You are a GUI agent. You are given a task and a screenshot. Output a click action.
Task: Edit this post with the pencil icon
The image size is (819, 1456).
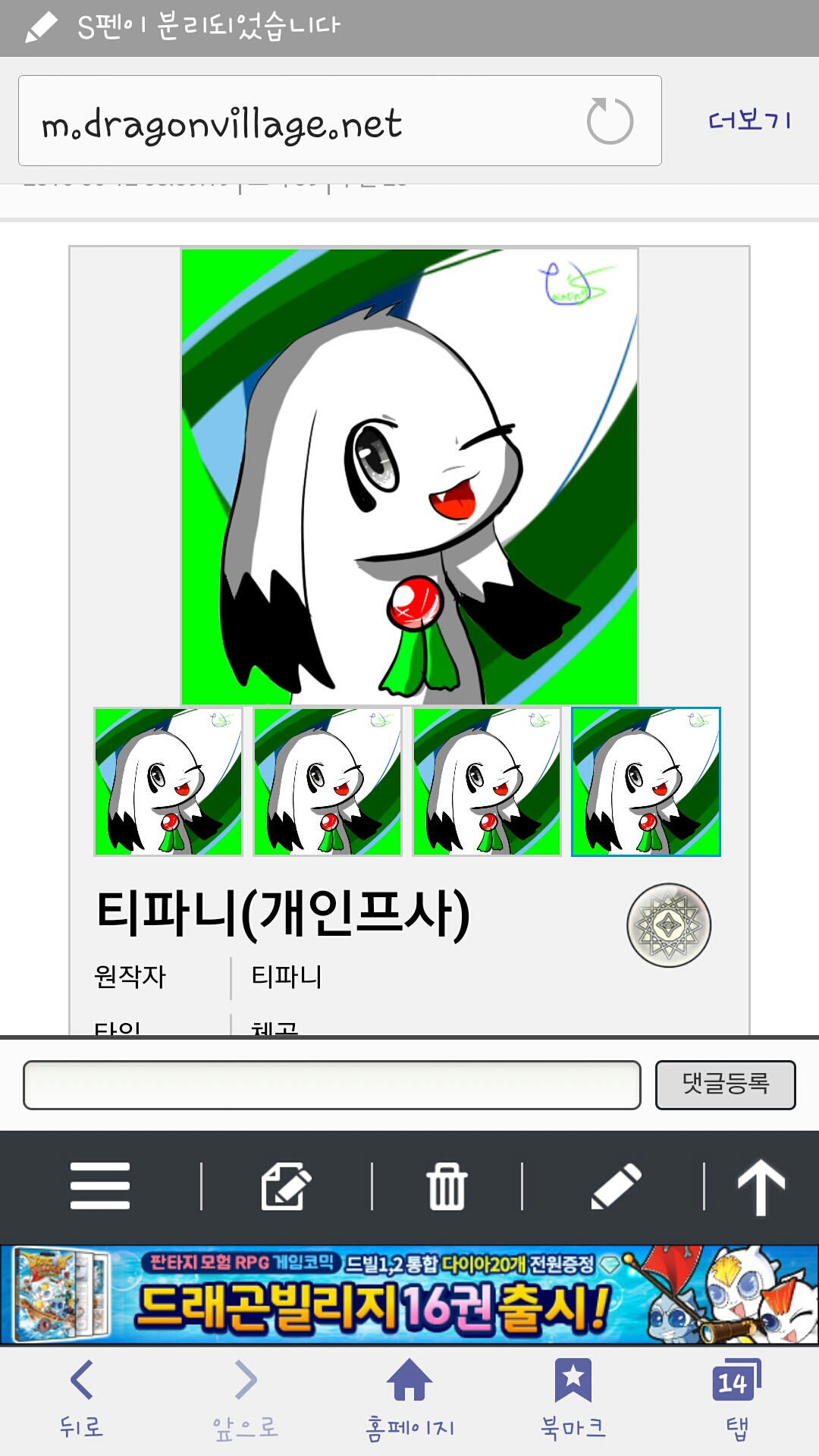[616, 1186]
